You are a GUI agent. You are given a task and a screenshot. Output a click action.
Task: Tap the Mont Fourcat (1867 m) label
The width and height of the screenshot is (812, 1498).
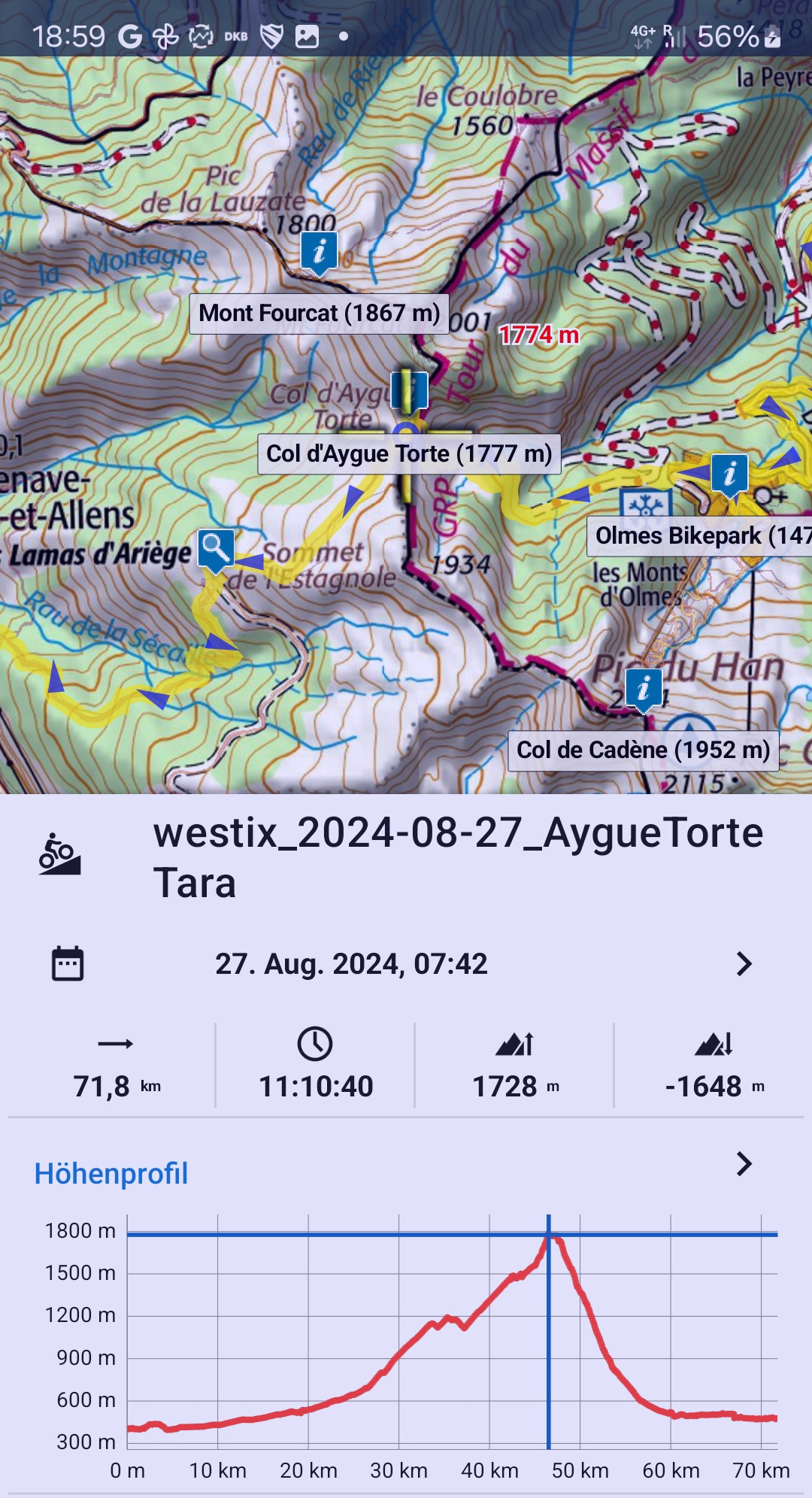coord(319,314)
